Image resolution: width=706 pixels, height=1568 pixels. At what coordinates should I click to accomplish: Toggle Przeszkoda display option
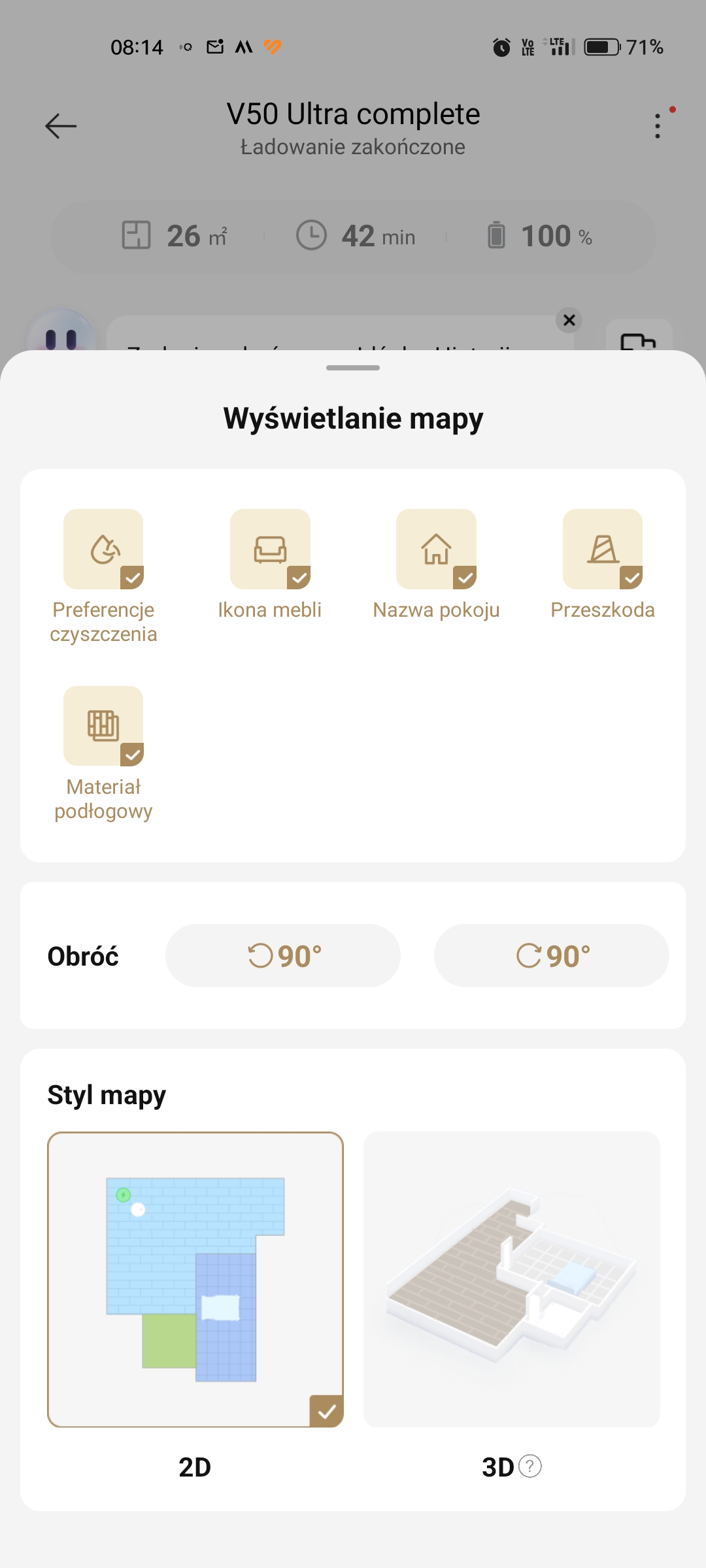(x=603, y=549)
